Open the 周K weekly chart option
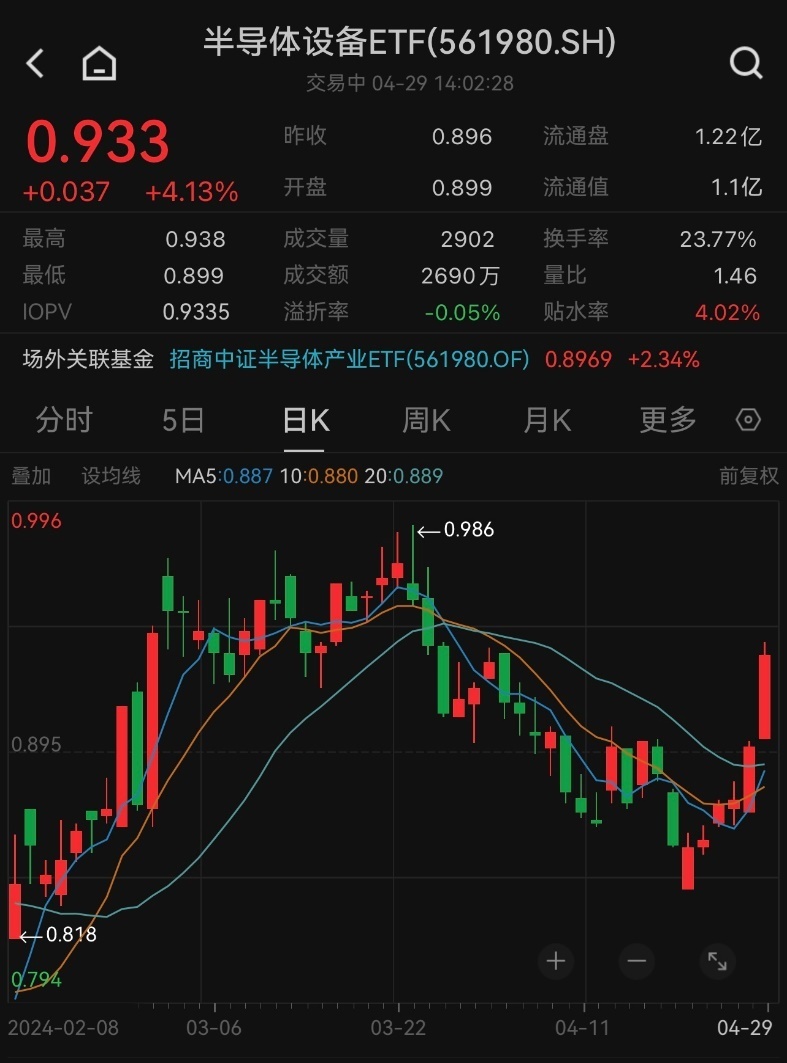Viewport: 787px width, 1063px height. click(x=425, y=420)
